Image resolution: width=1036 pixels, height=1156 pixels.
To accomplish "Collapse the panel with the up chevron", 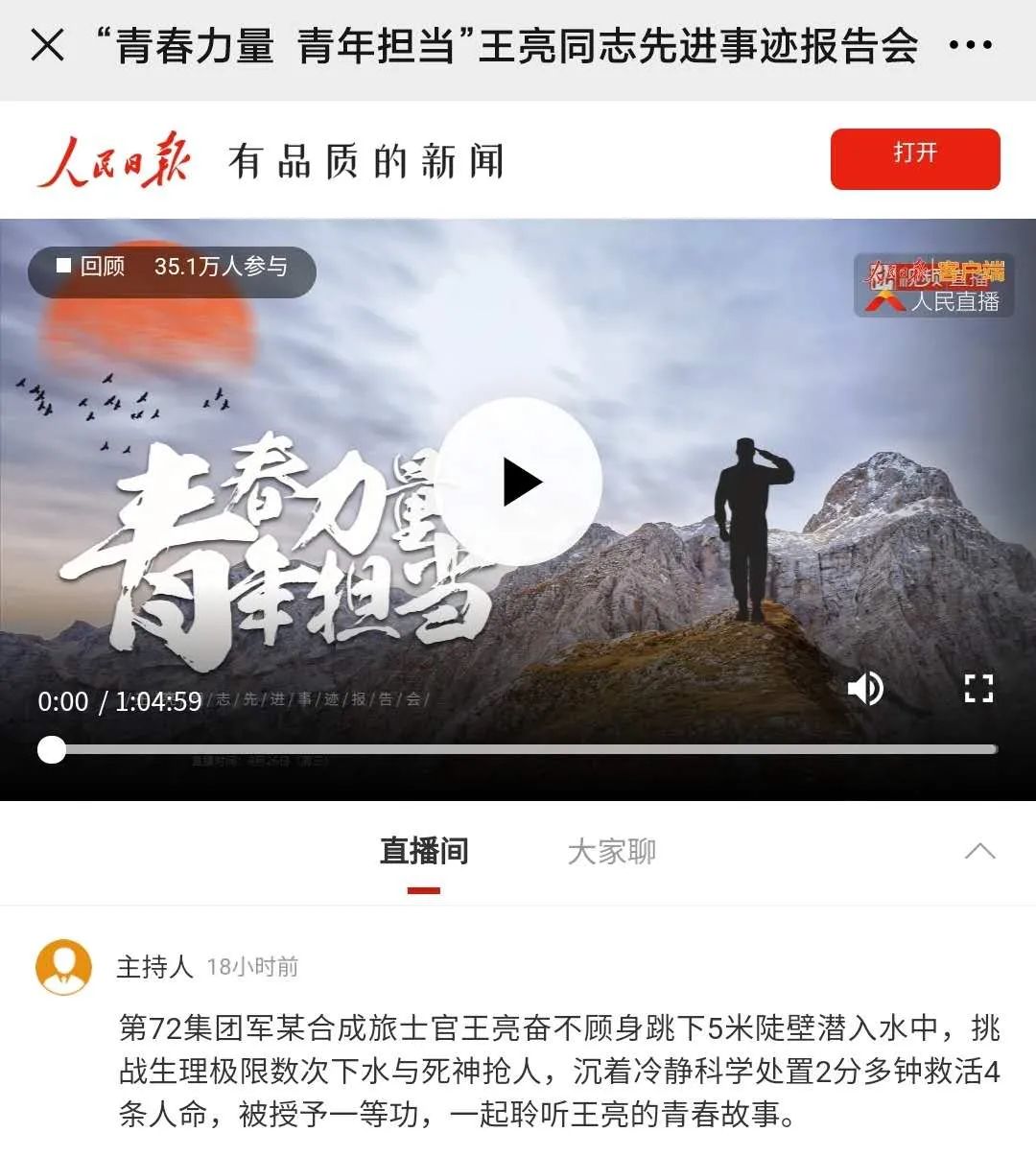I will point(979,851).
